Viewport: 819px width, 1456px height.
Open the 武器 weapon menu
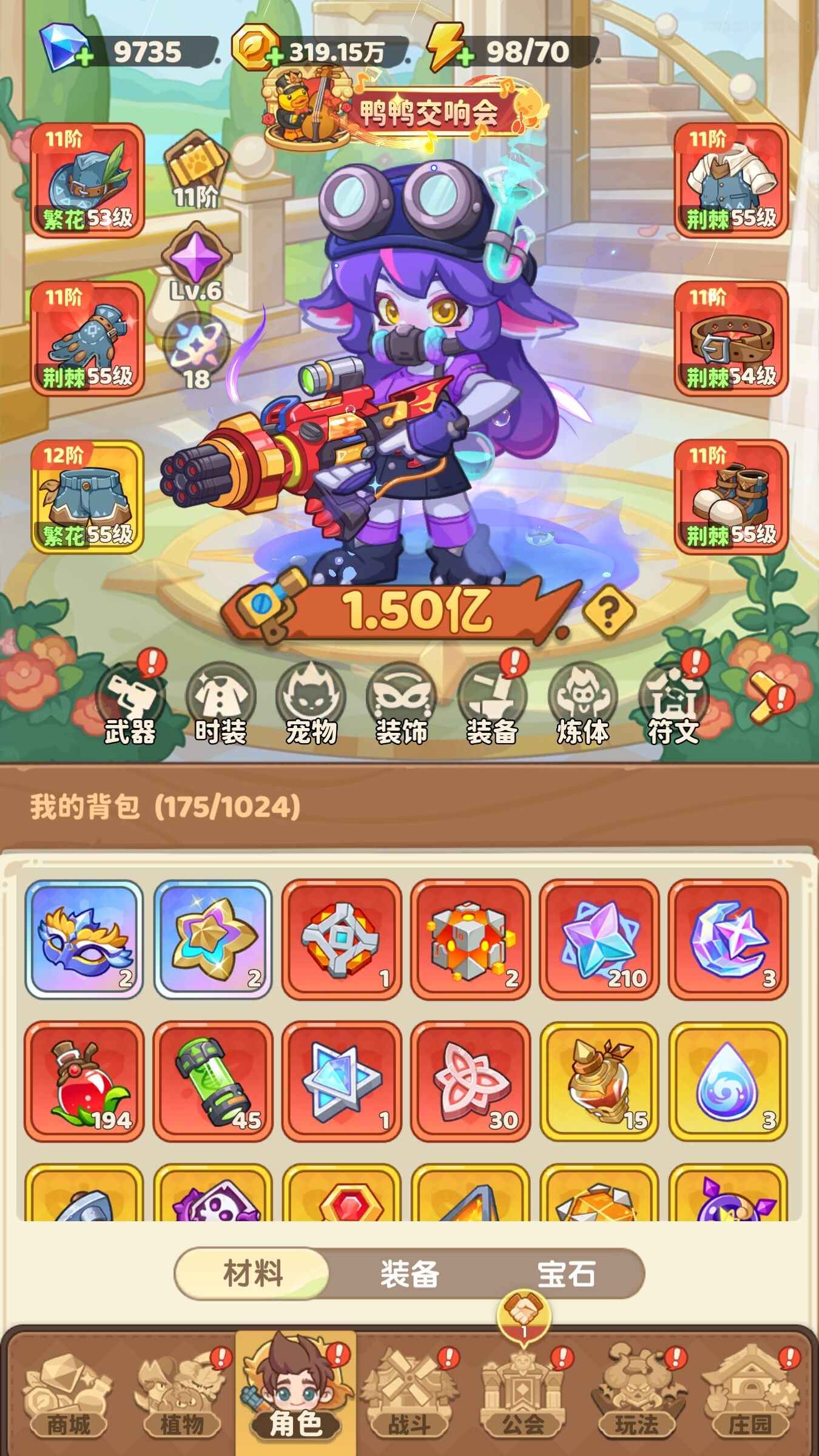point(130,705)
